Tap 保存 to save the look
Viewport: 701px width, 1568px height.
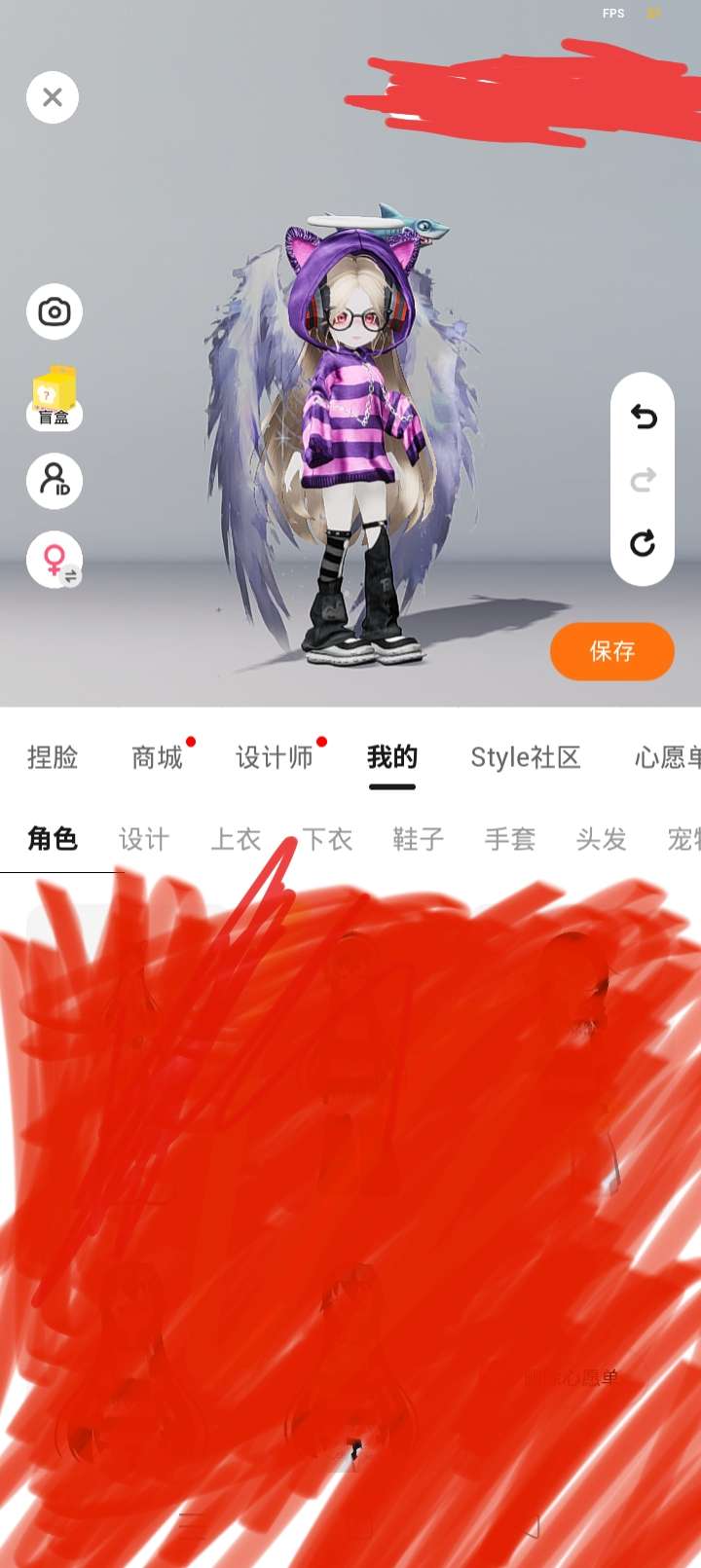[612, 651]
